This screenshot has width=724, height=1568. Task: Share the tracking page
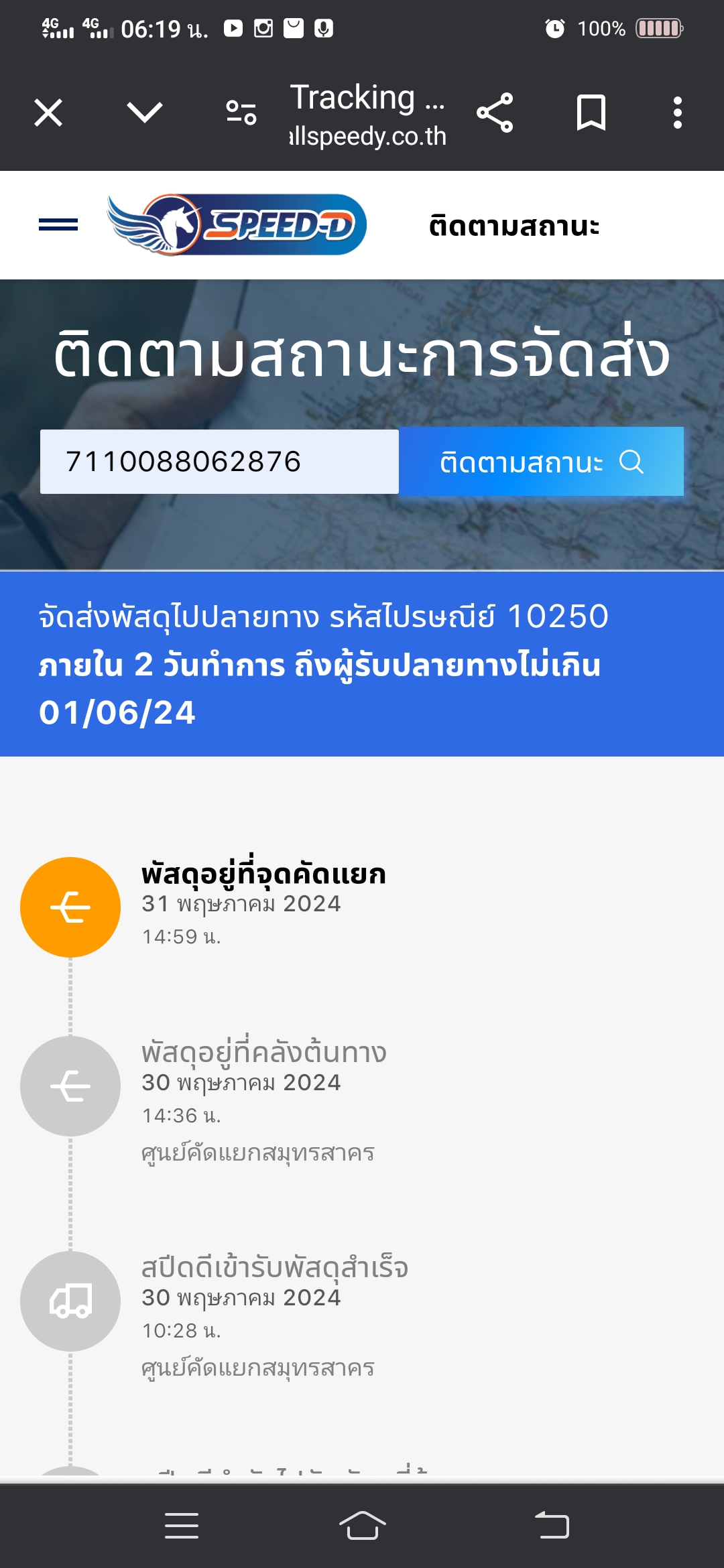point(495,113)
